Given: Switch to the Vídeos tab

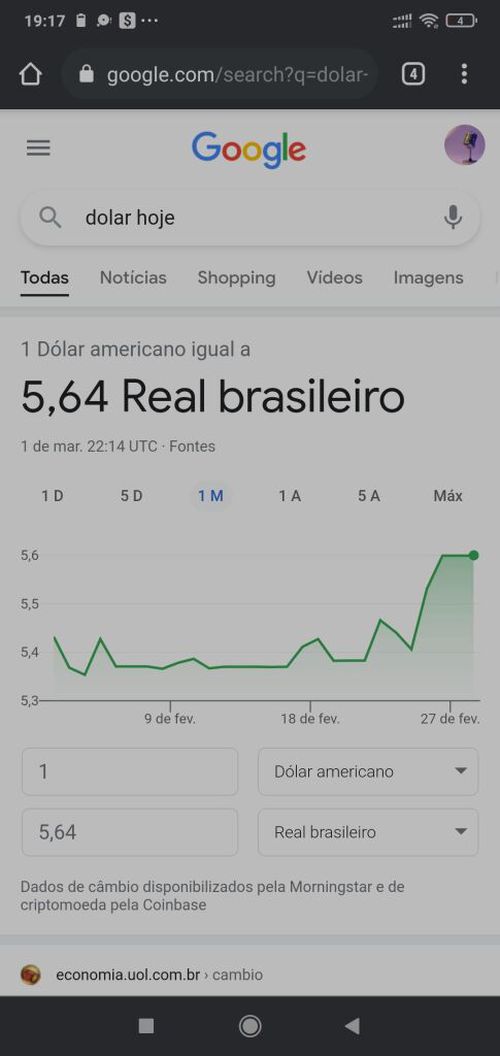Looking at the screenshot, I should 334,277.
